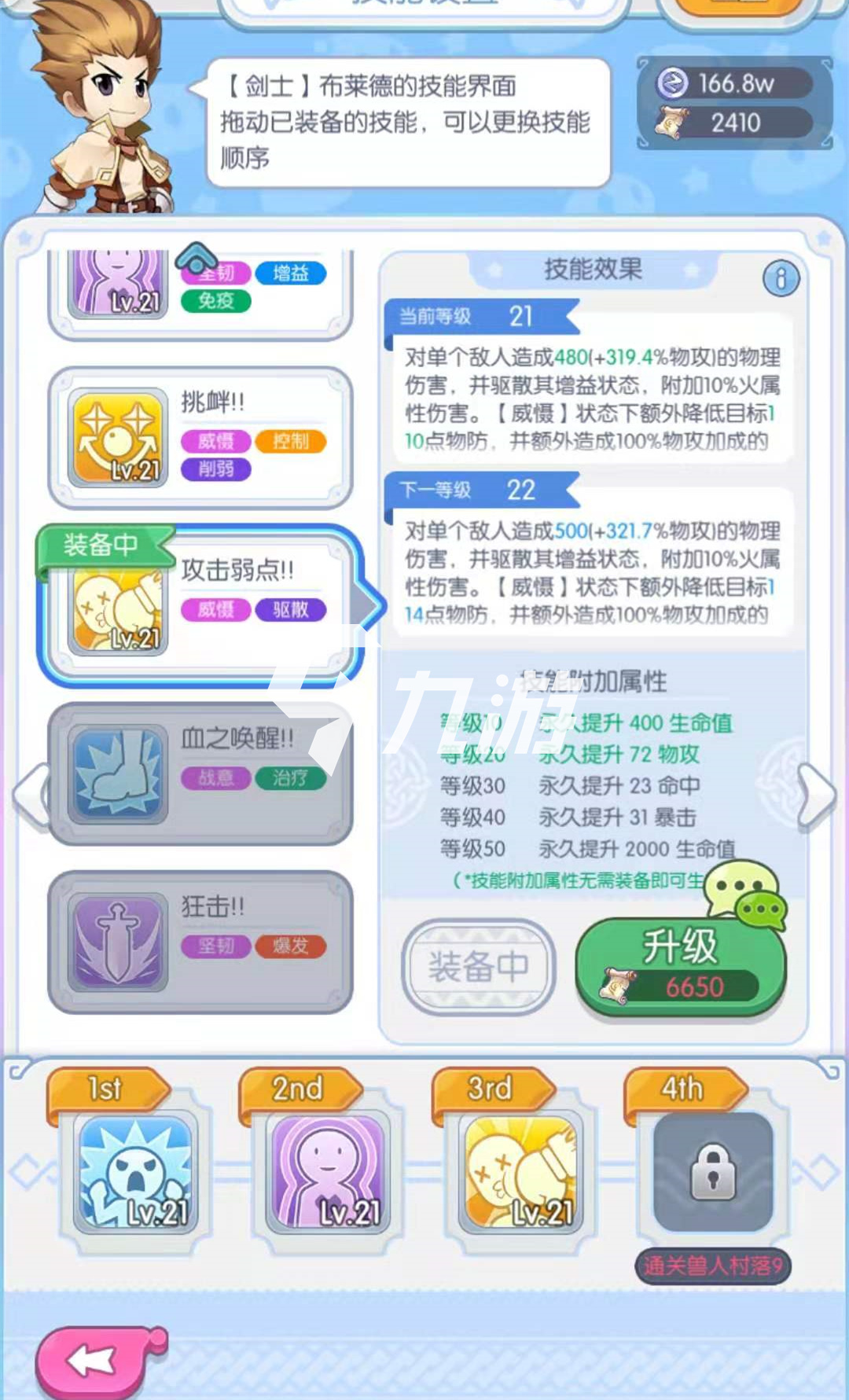The image size is (849, 1400).
Task: Tap the scroll-up arrow above skill list
Action: coord(197,257)
